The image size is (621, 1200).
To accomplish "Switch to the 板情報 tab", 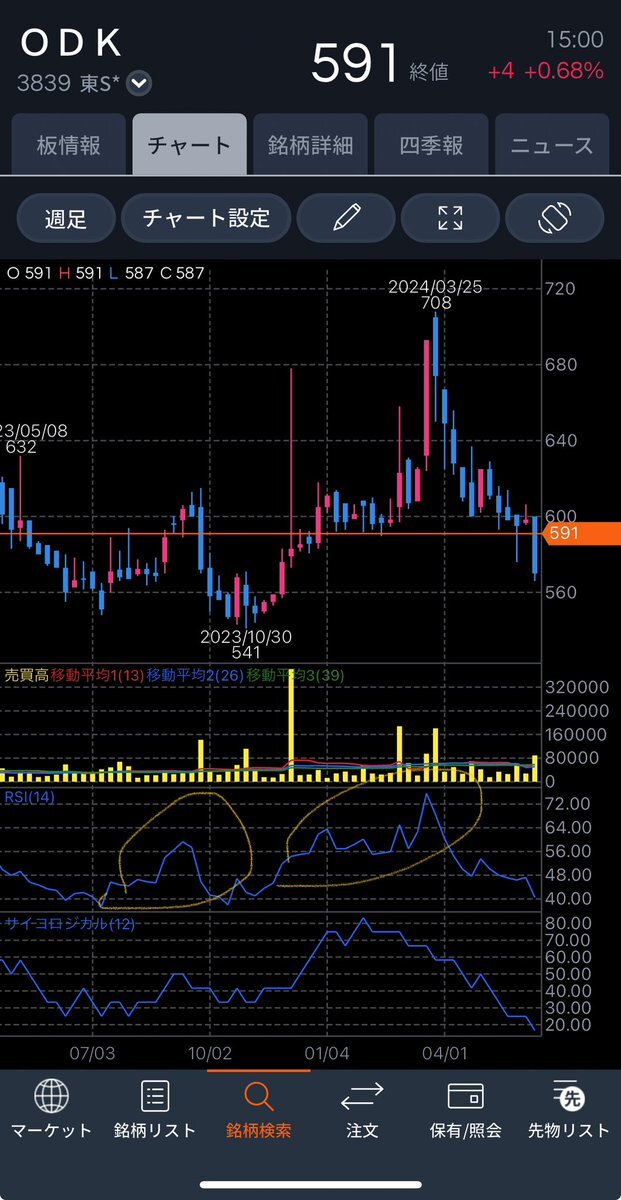I will [x=68, y=145].
